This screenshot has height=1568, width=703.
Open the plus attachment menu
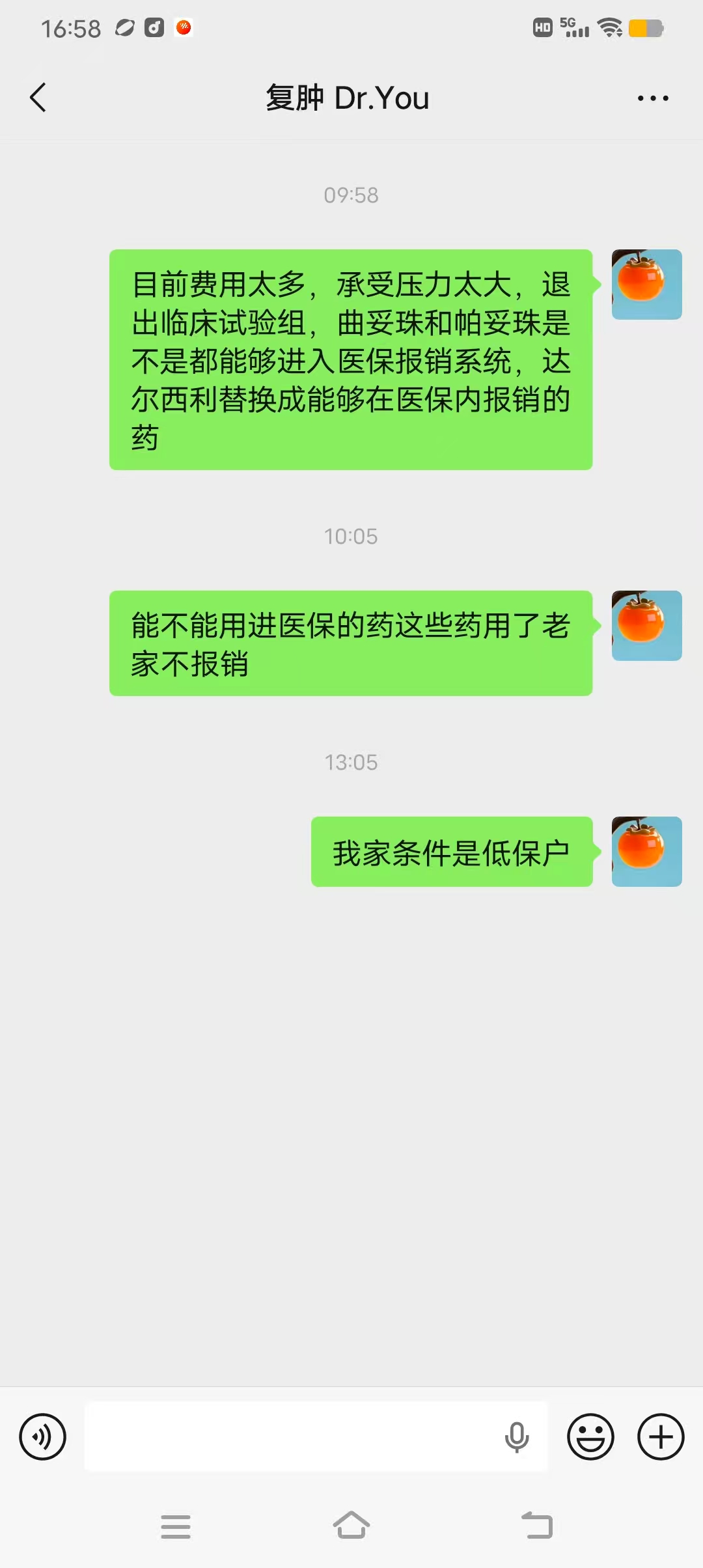click(660, 1436)
